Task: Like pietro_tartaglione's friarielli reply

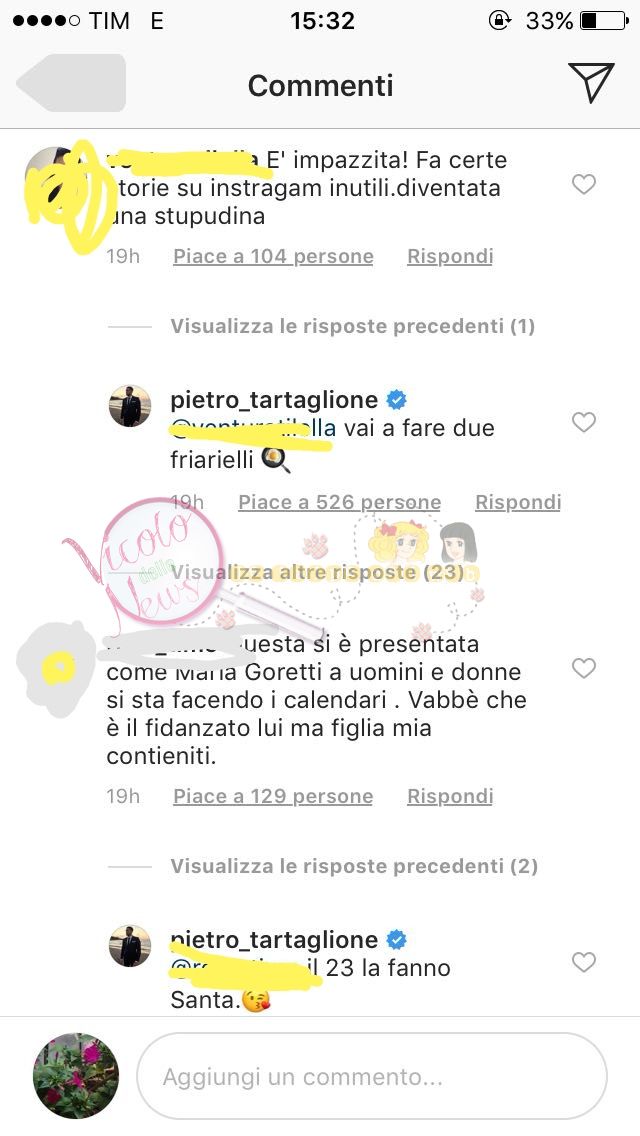Action: click(583, 423)
